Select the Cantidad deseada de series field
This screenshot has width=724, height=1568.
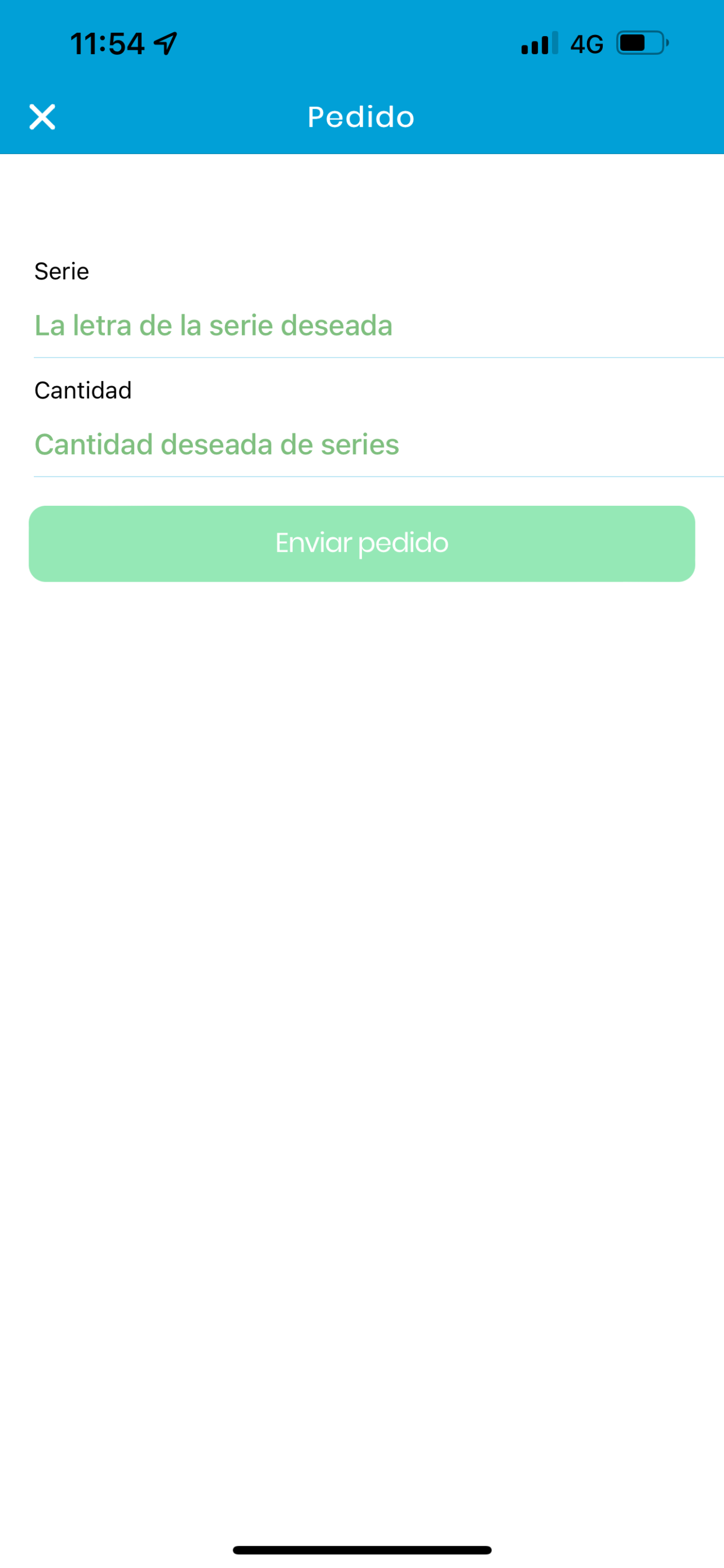click(378, 444)
